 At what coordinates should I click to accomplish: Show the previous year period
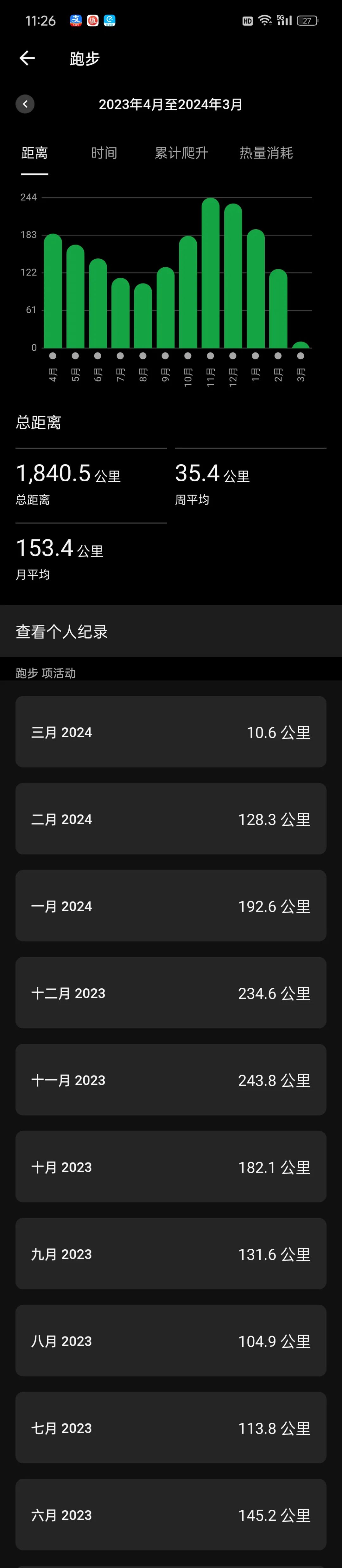25,104
